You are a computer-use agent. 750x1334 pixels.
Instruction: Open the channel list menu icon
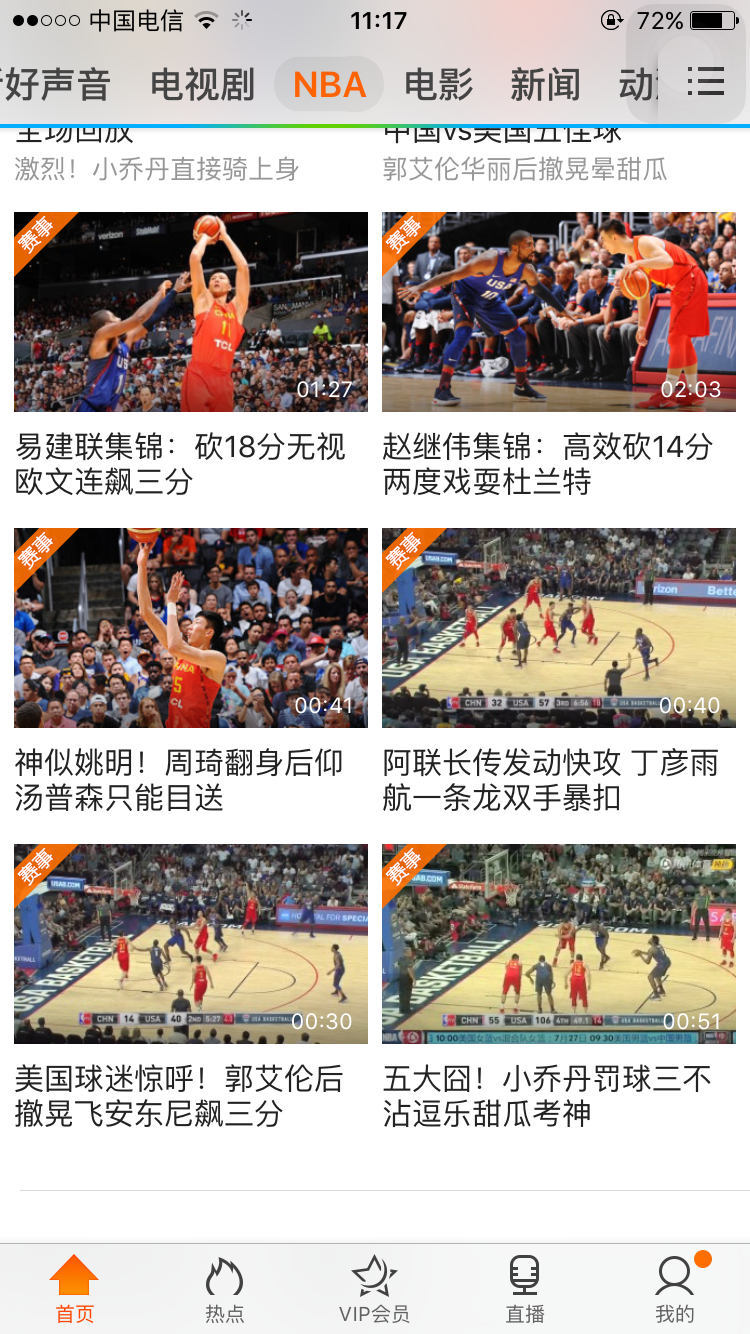coord(705,82)
